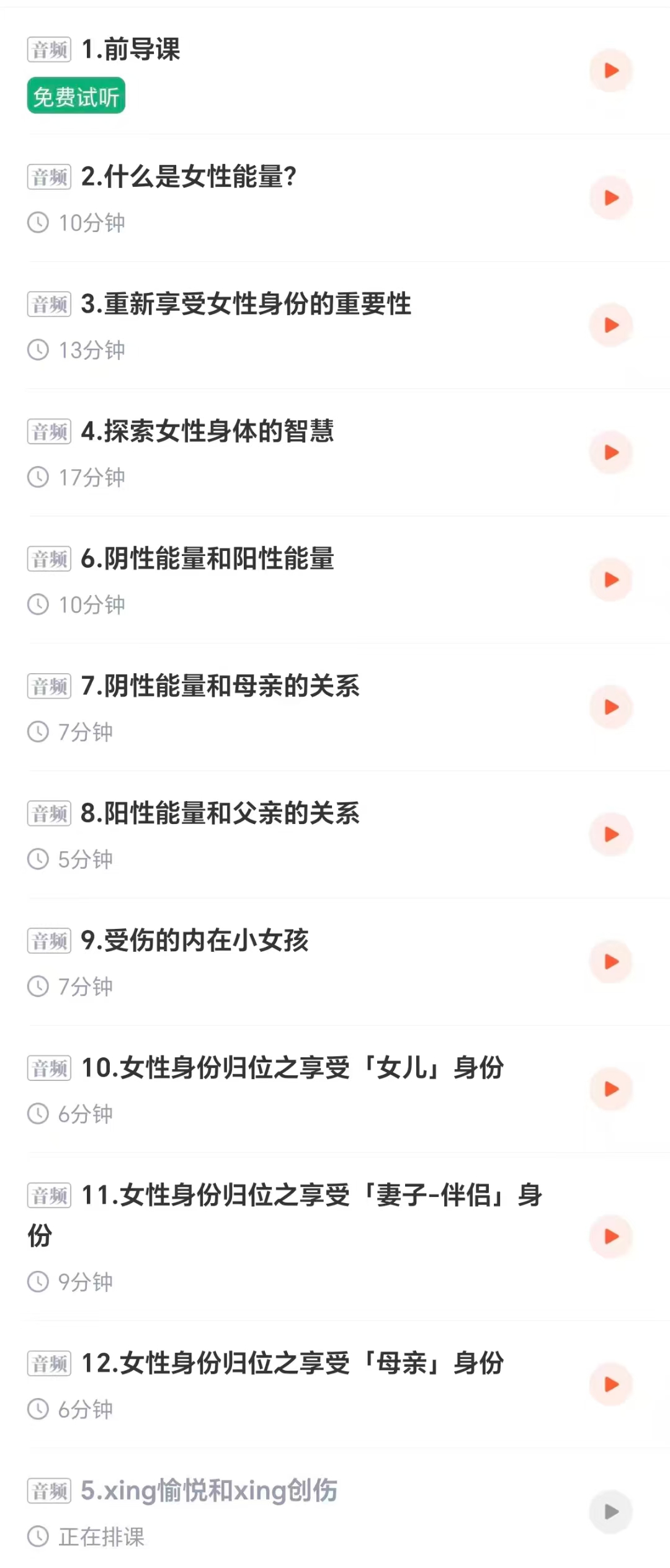Tap play on 7.阴性能量和母亲的关系
Viewport: 670px width, 1568px height.
611,707
